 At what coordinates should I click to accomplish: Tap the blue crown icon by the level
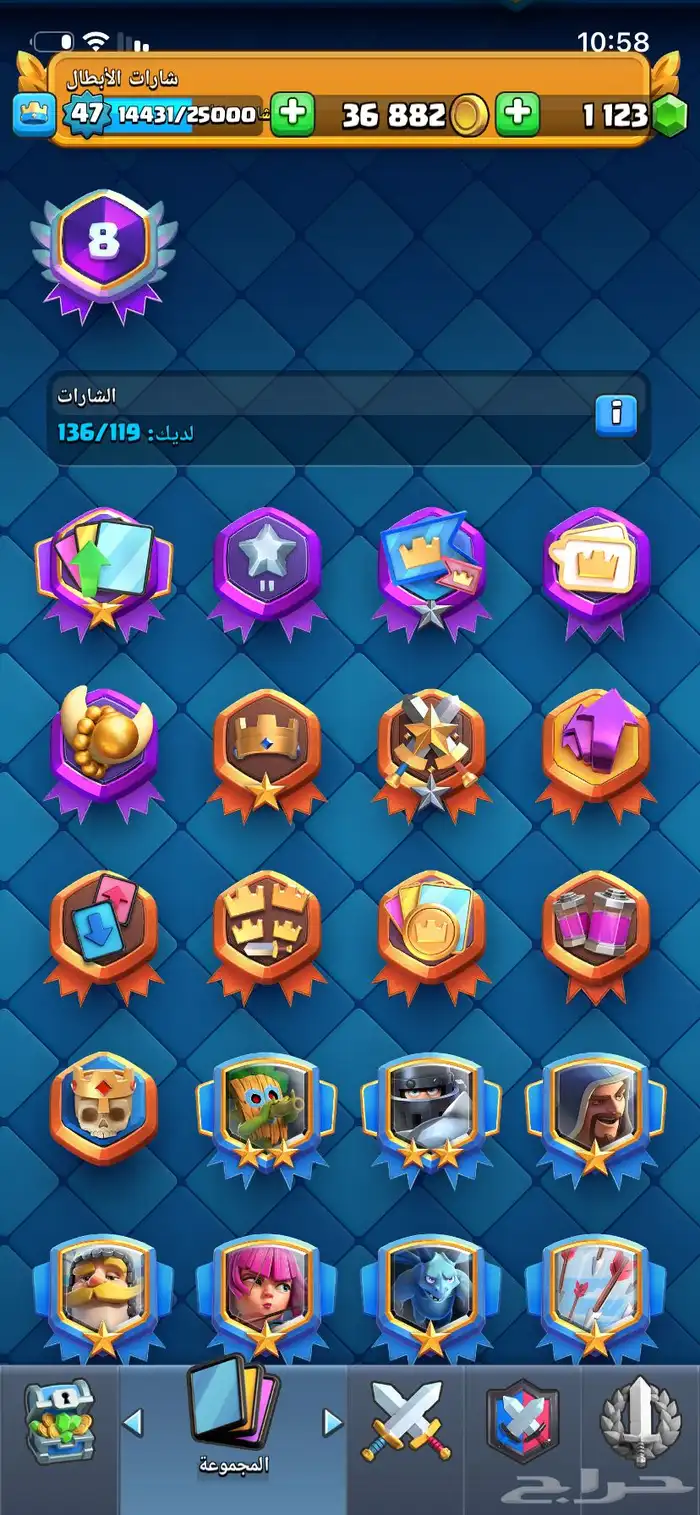pyautogui.click(x=33, y=115)
